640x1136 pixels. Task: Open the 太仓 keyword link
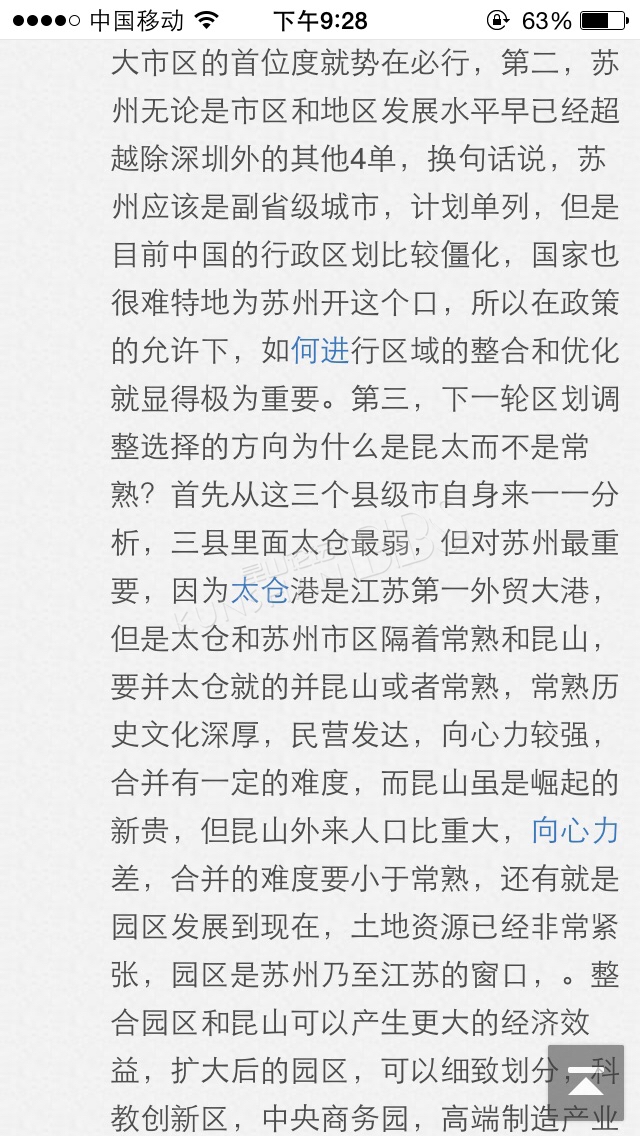coord(260,590)
